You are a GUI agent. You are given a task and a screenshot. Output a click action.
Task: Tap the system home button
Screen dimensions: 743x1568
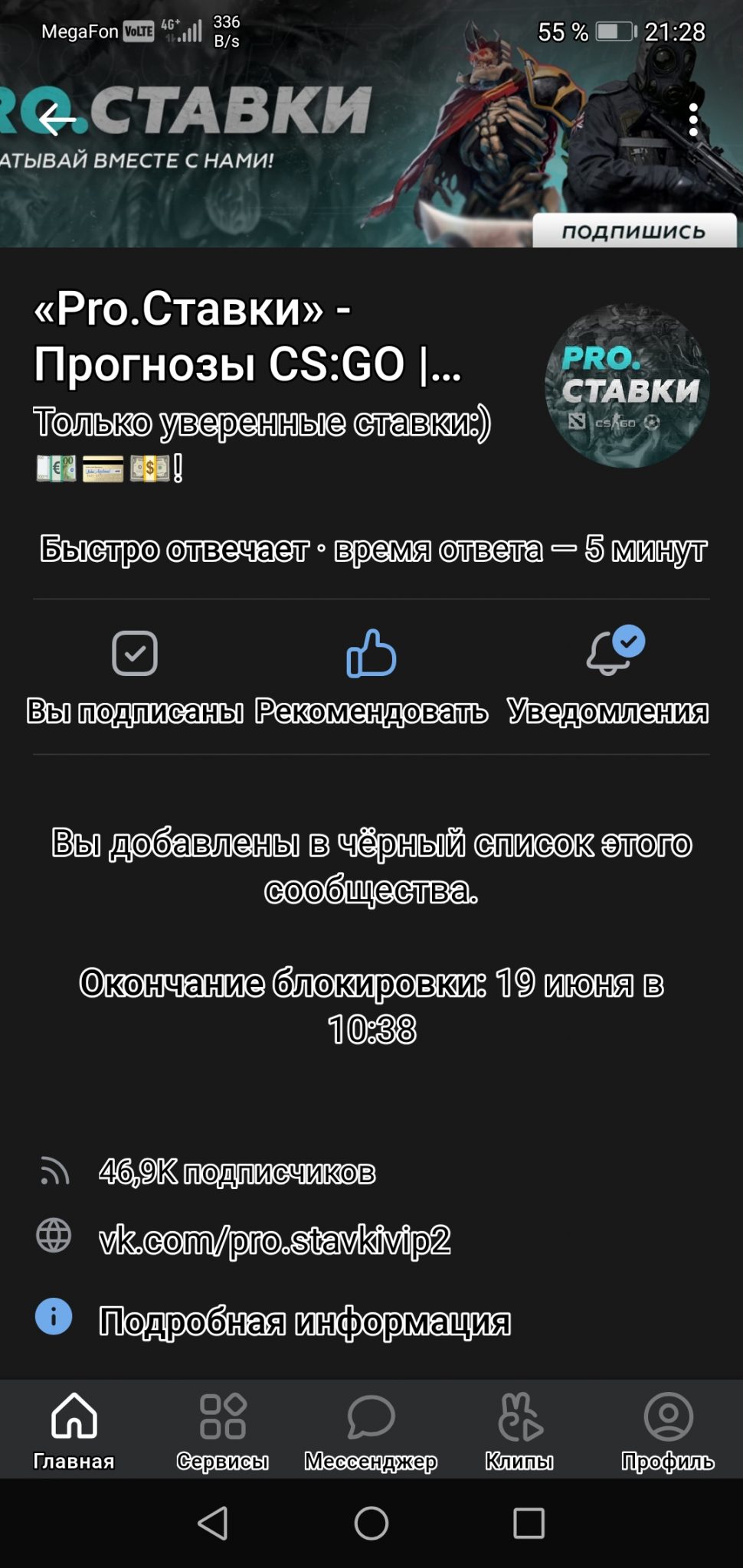click(x=371, y=1523)
